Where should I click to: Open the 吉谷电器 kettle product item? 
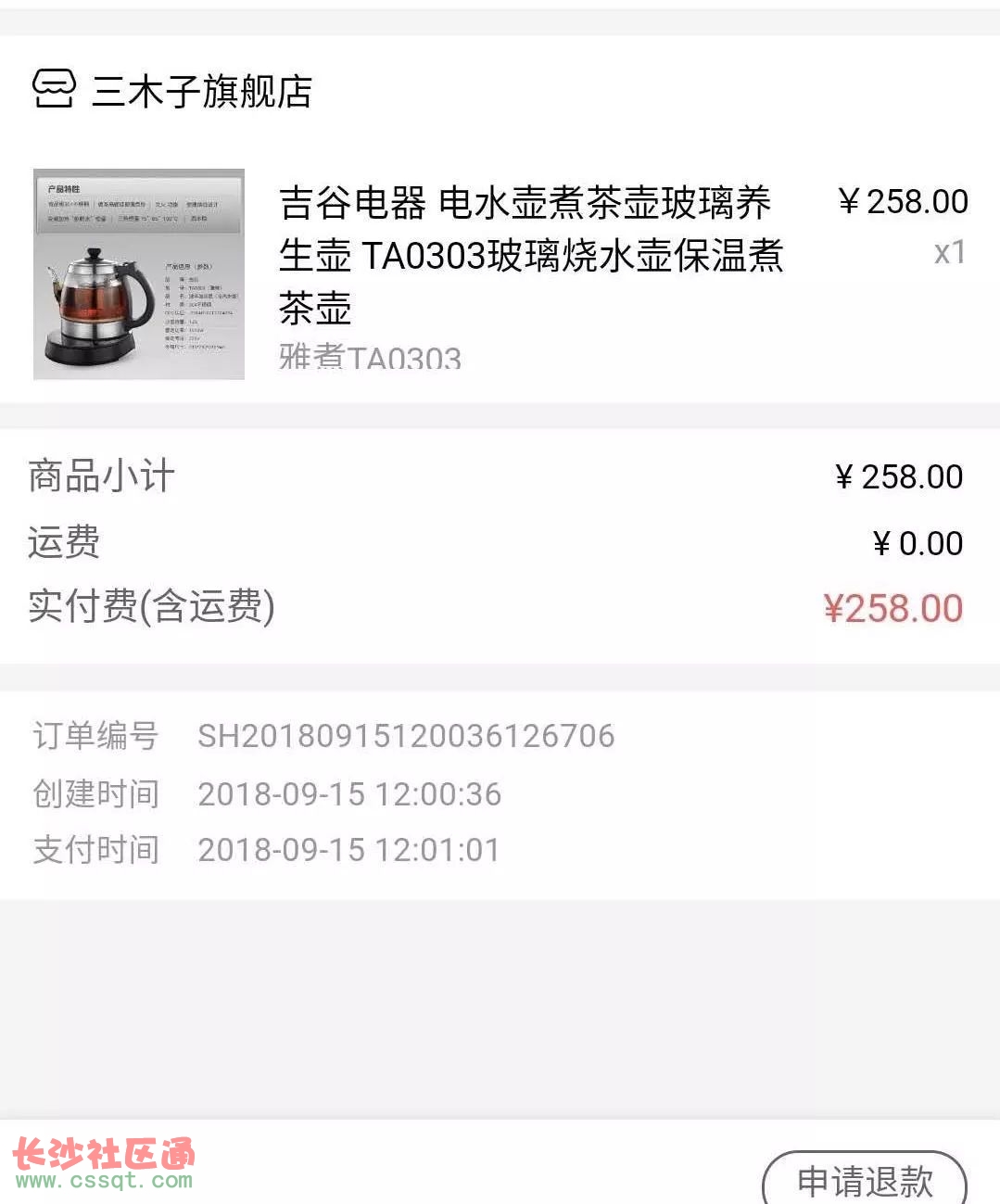(530, 255)
